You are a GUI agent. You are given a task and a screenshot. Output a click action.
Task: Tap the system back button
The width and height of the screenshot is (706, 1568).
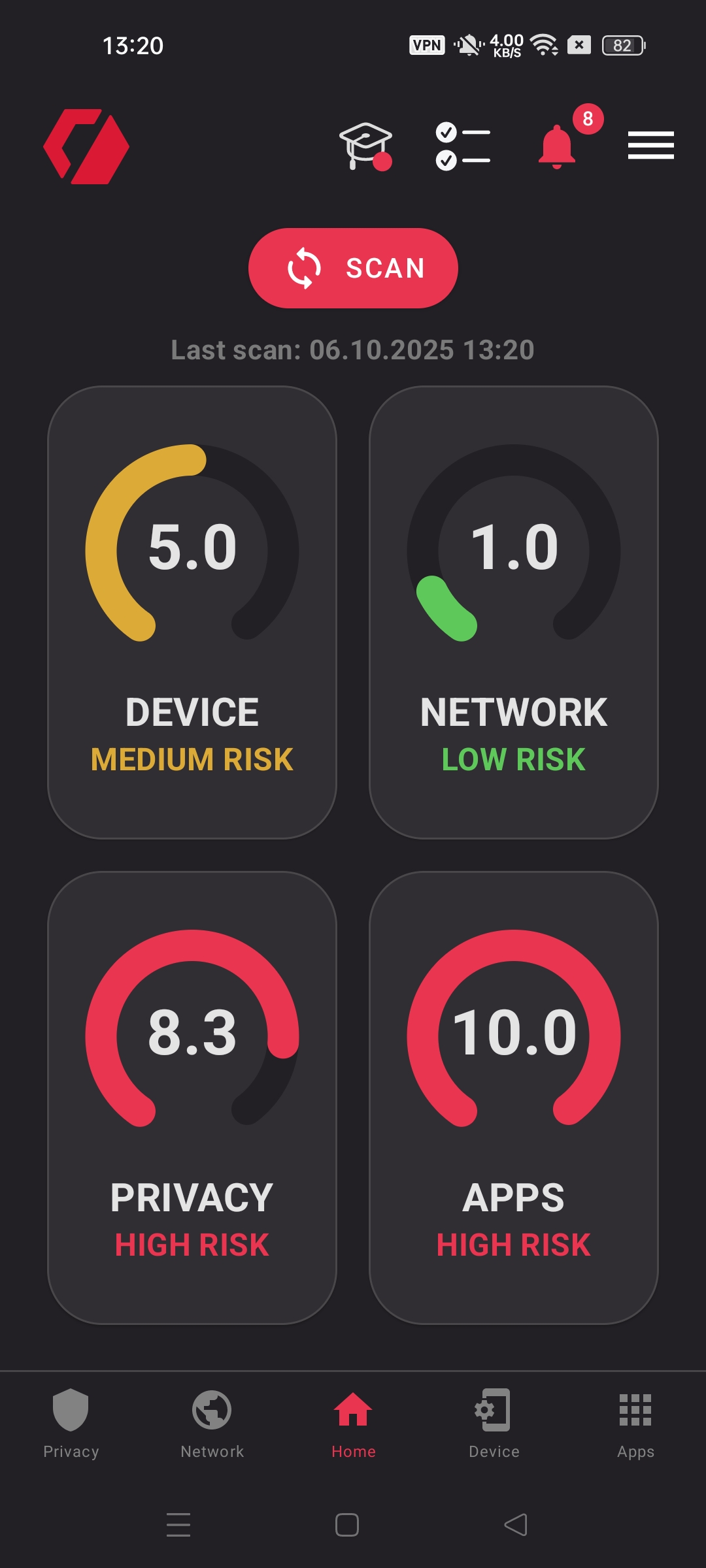pos(516,1525)
